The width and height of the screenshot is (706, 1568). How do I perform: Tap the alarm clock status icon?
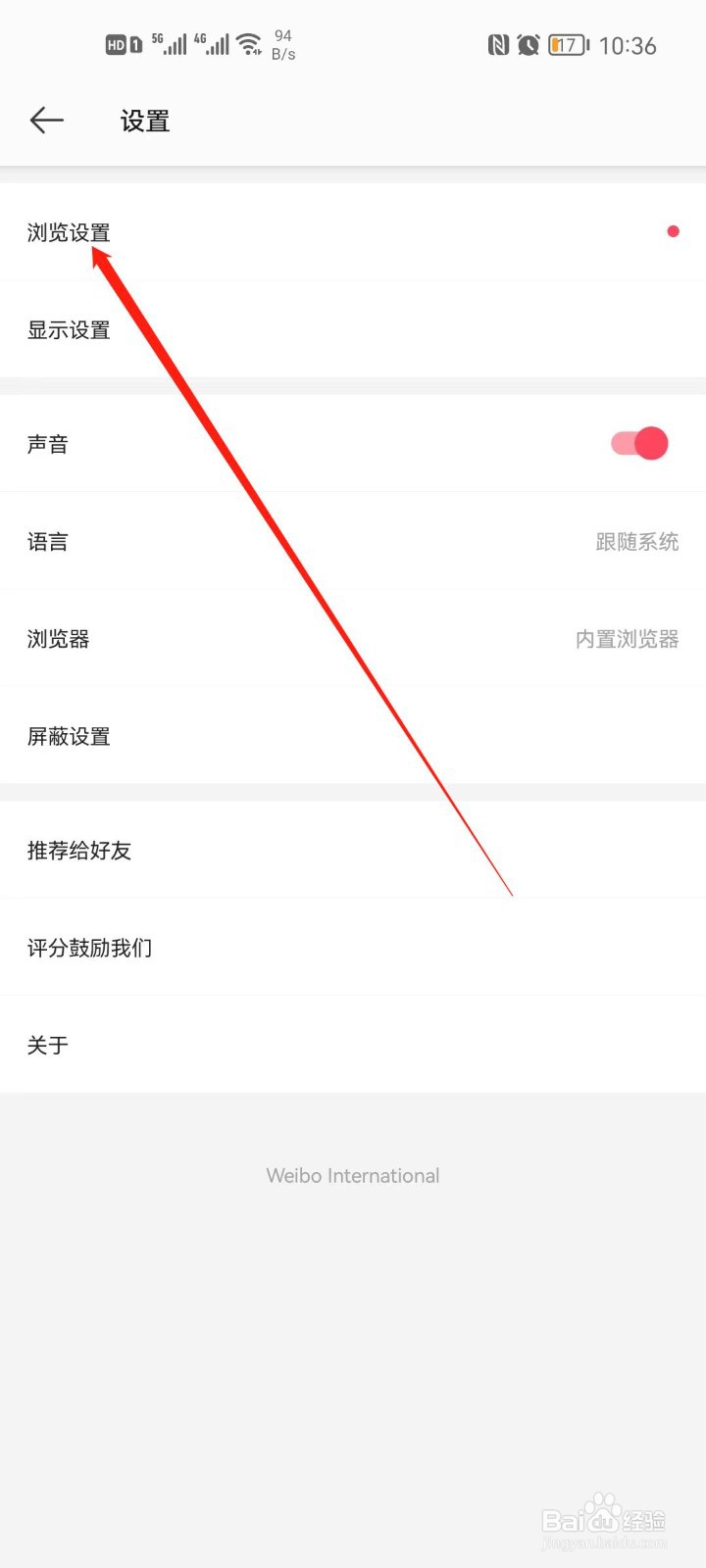[528, 44]
